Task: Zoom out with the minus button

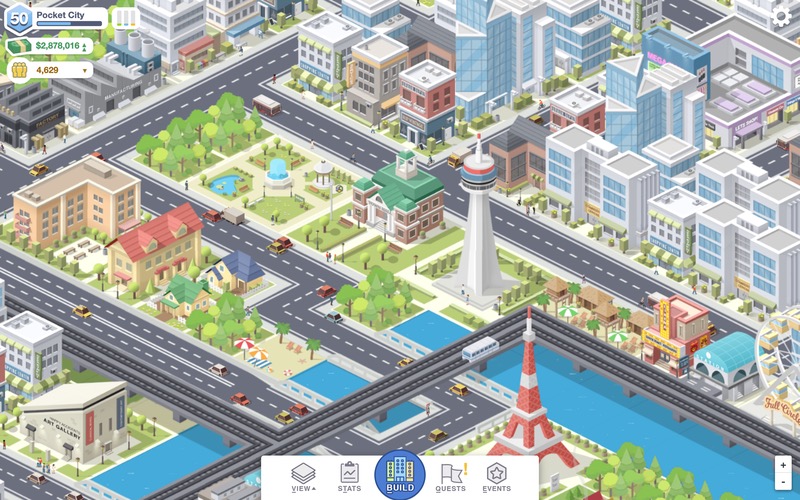Action: pos(783,484)
